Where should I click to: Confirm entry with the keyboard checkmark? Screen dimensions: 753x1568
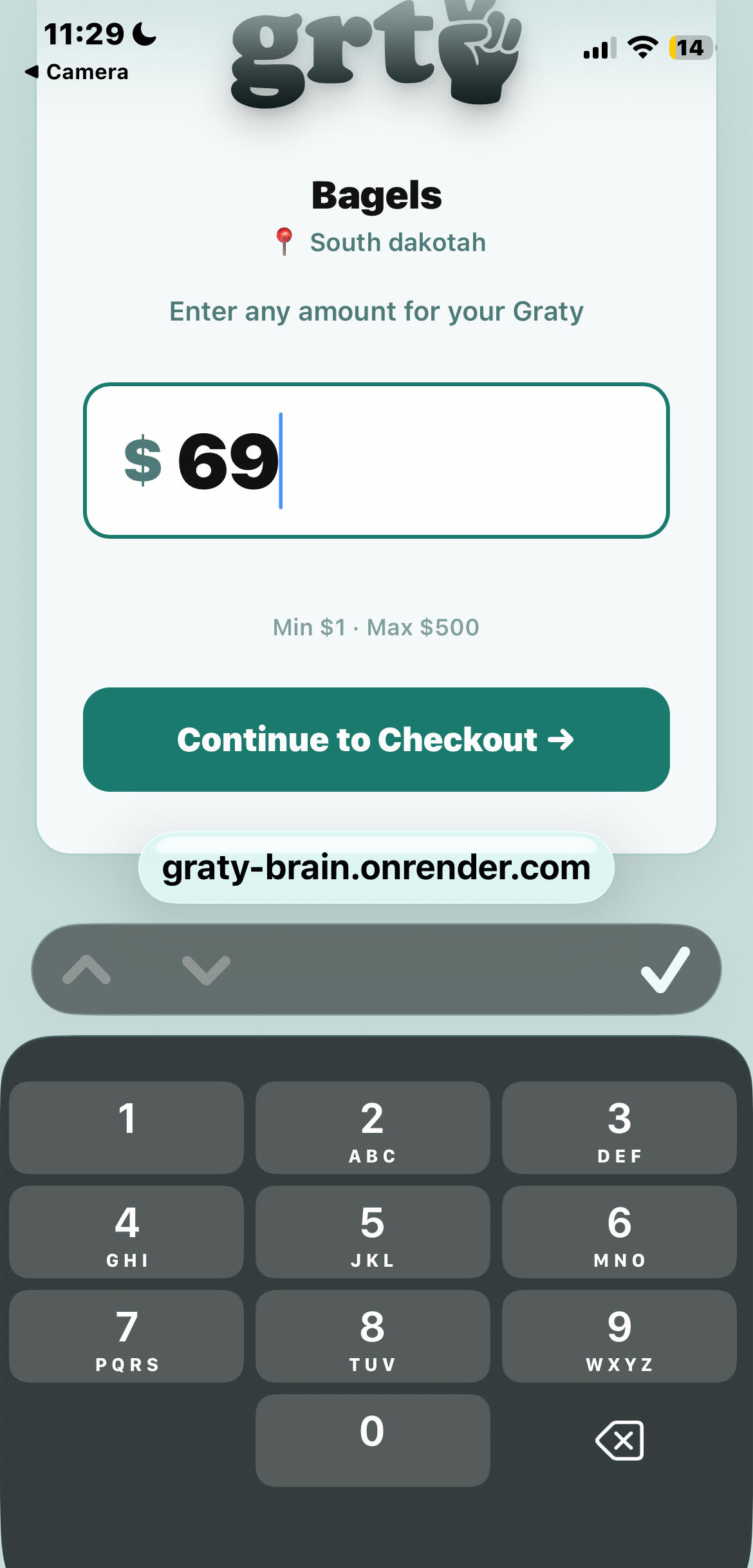pos(665,969)
